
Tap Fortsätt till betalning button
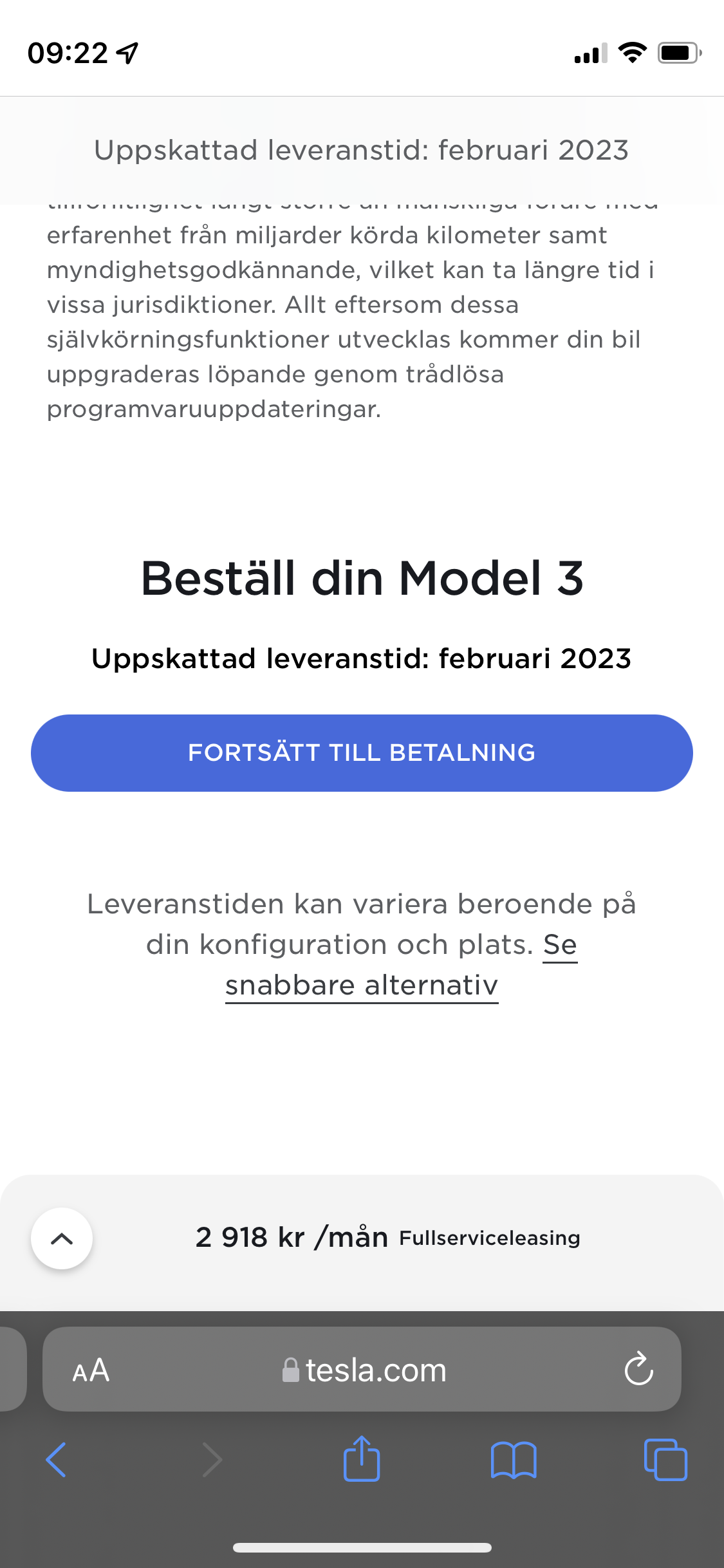(x=362, y=752)
